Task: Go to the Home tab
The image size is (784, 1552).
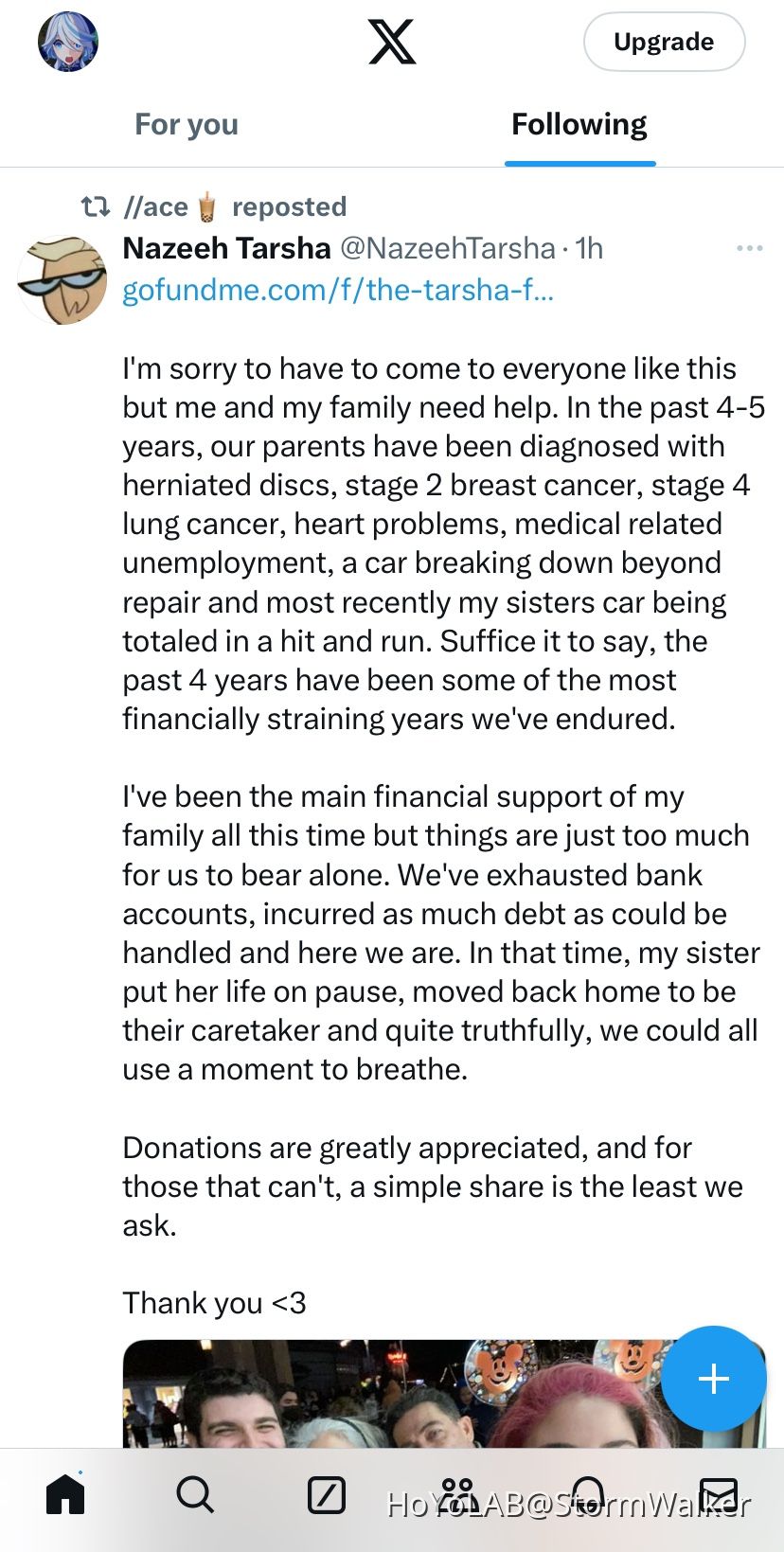Action: [x=65, y=1495]
